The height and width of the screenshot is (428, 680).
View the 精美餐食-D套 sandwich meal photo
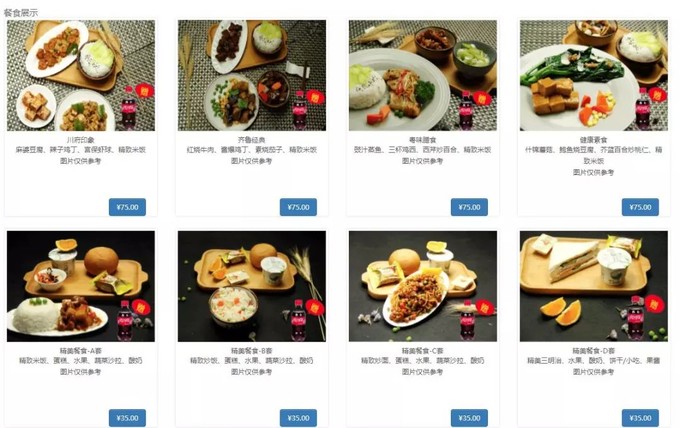[x=593, y=286]
